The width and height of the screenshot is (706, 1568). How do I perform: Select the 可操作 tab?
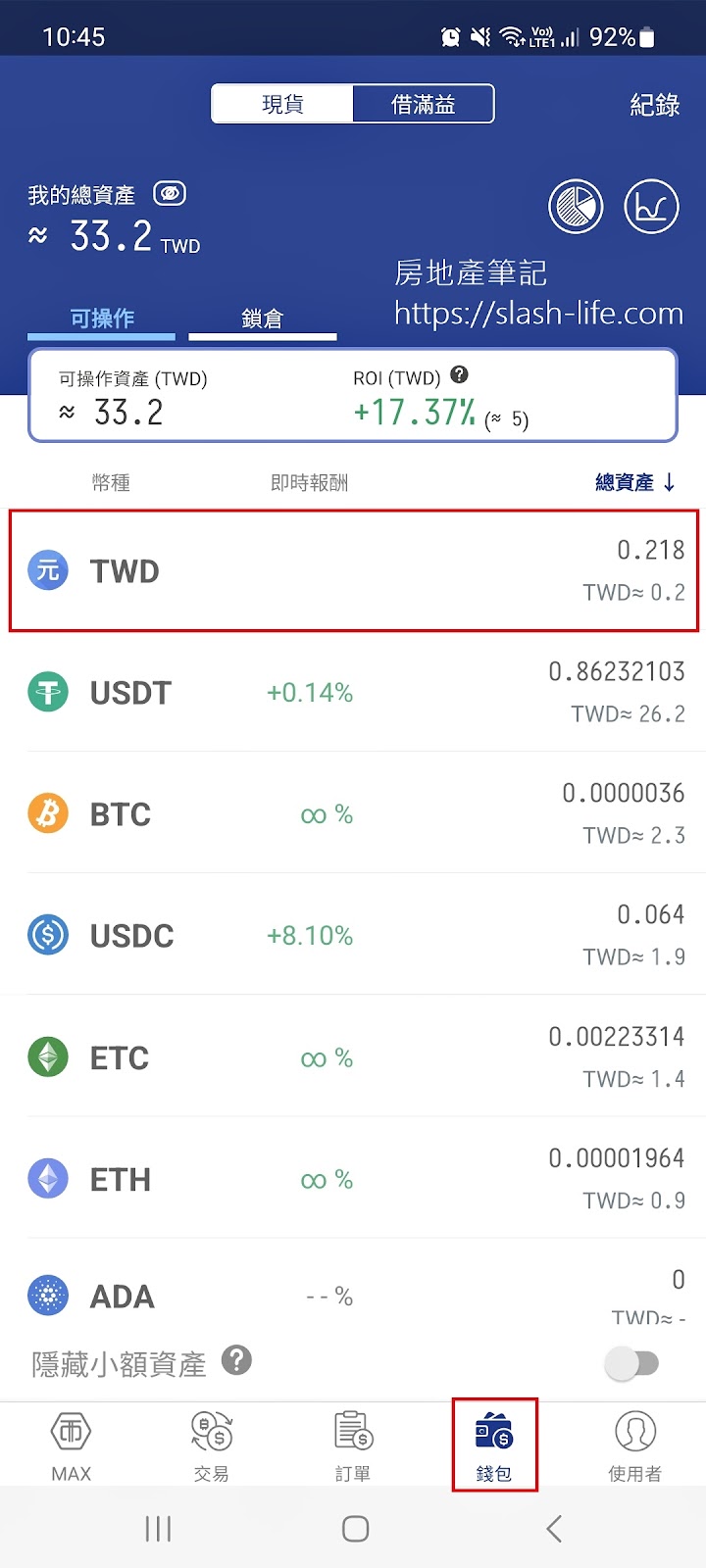tap(102, 319)
